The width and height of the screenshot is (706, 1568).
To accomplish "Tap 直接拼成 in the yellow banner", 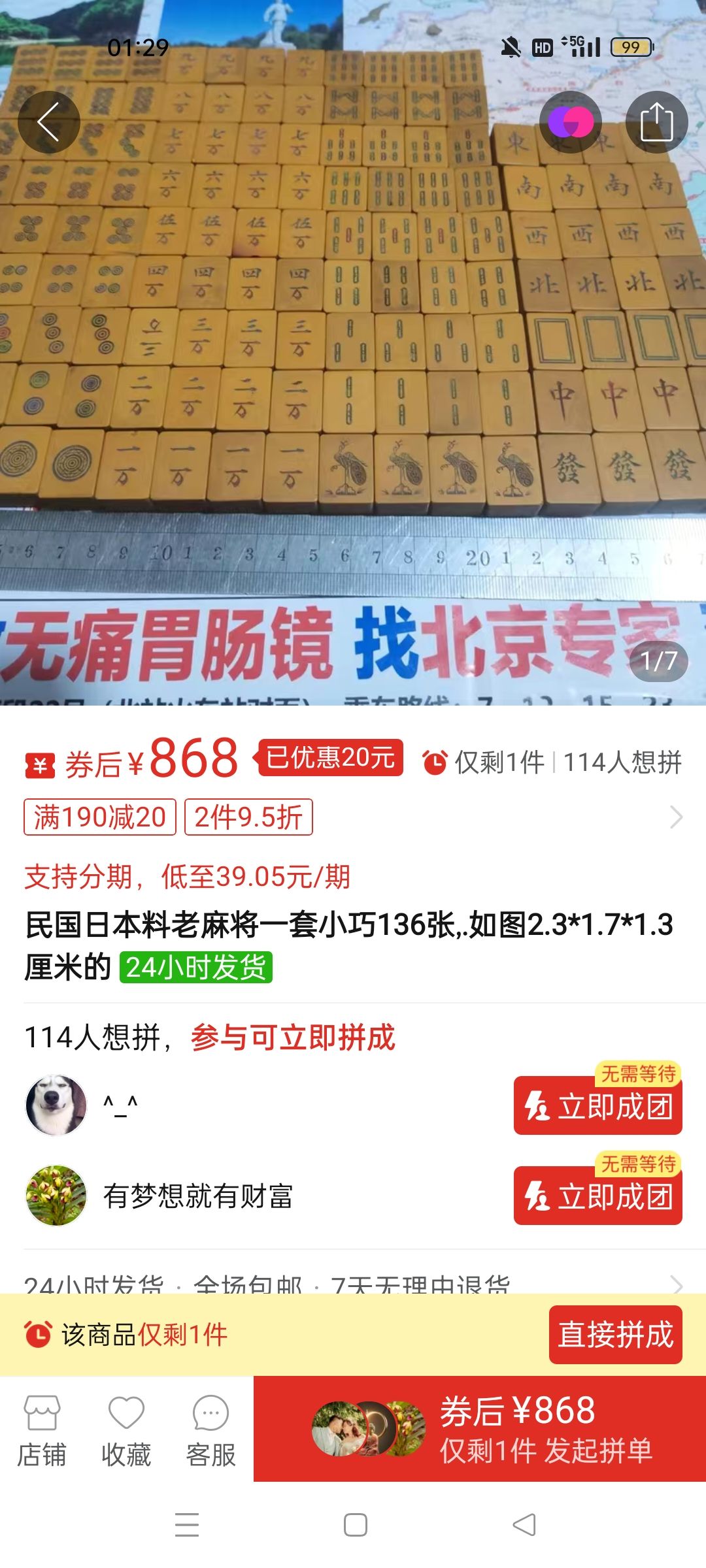I will click(x=615, y=1334).
